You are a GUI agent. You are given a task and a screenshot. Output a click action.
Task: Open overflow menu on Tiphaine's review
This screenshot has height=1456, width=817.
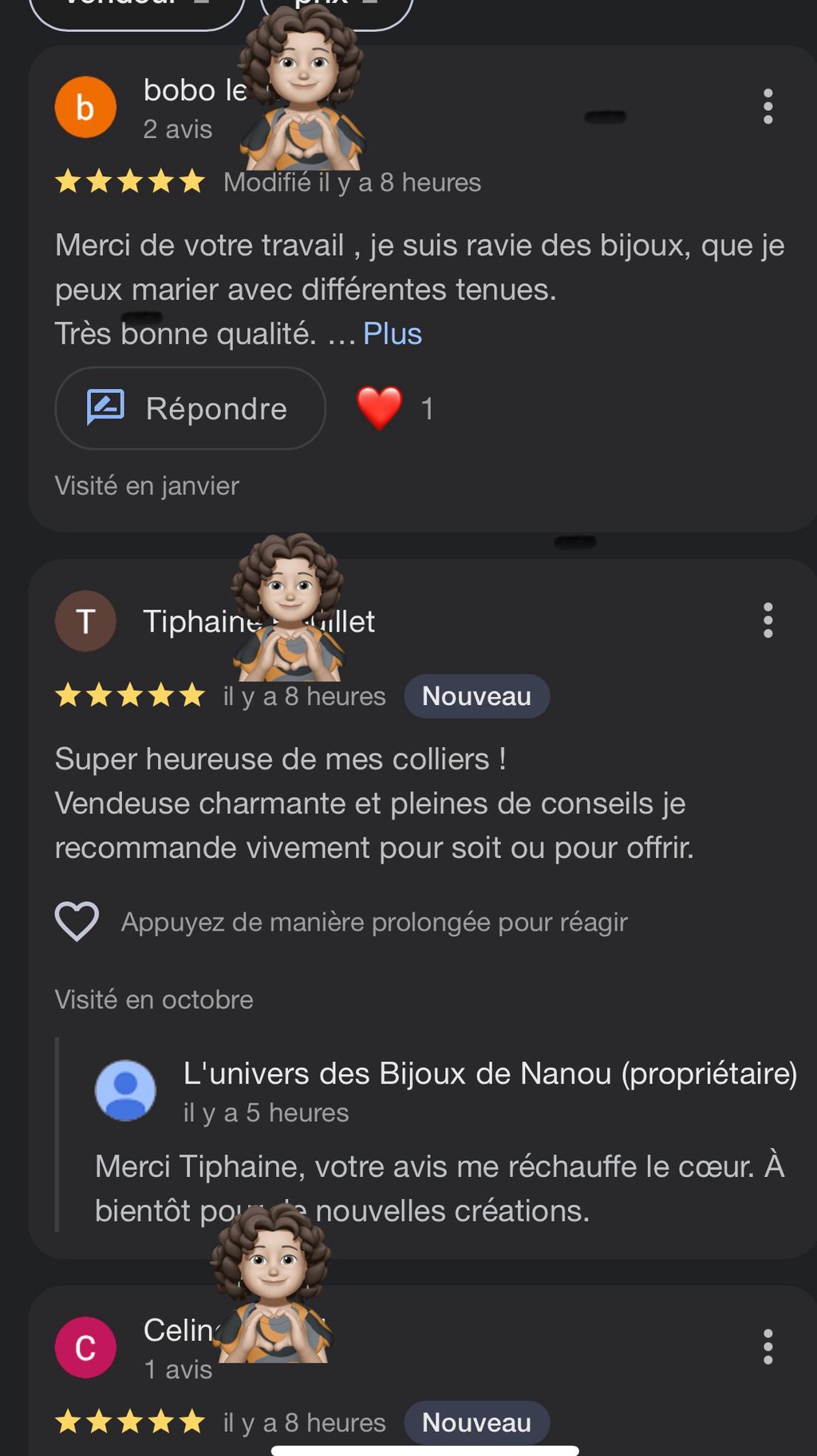768,620
